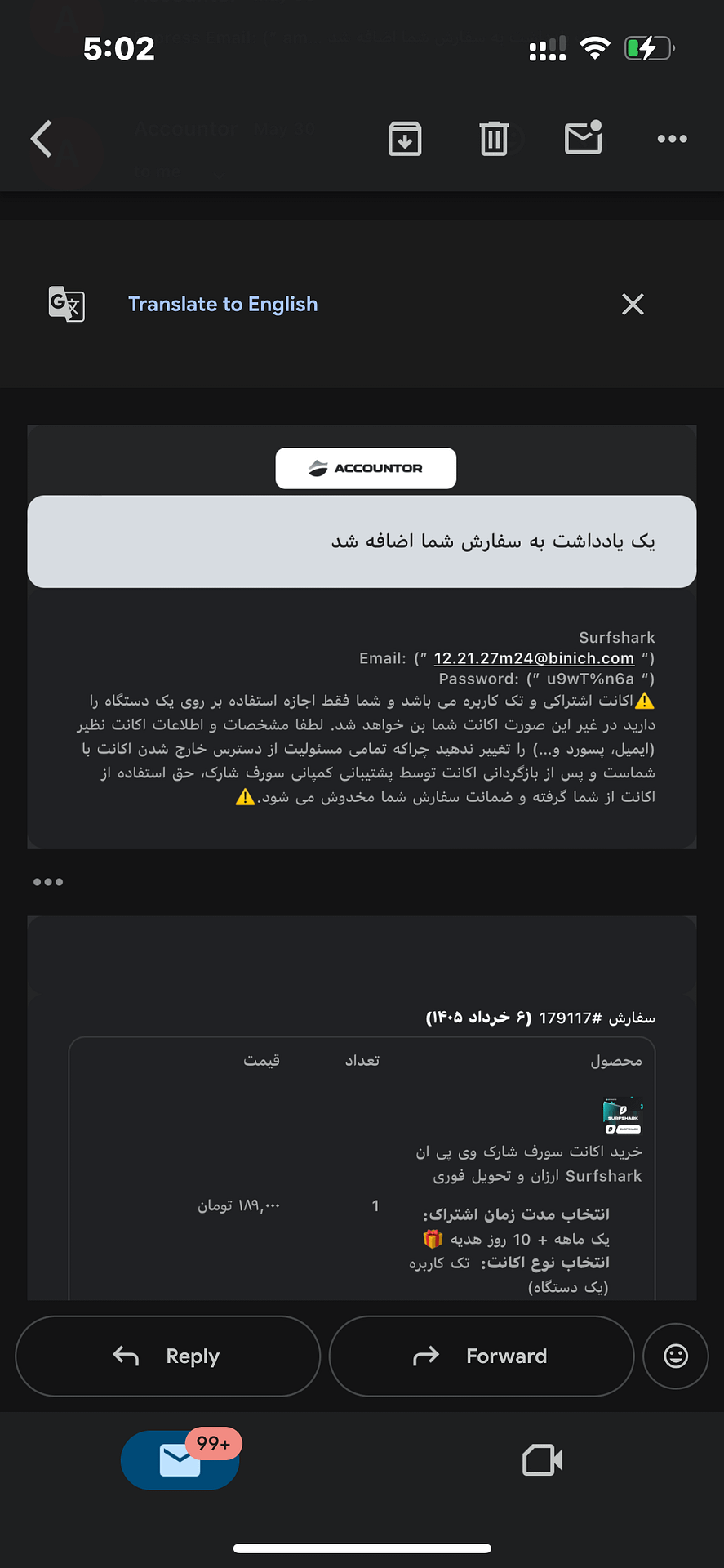Add an emoji reaction

(676, 1356)
